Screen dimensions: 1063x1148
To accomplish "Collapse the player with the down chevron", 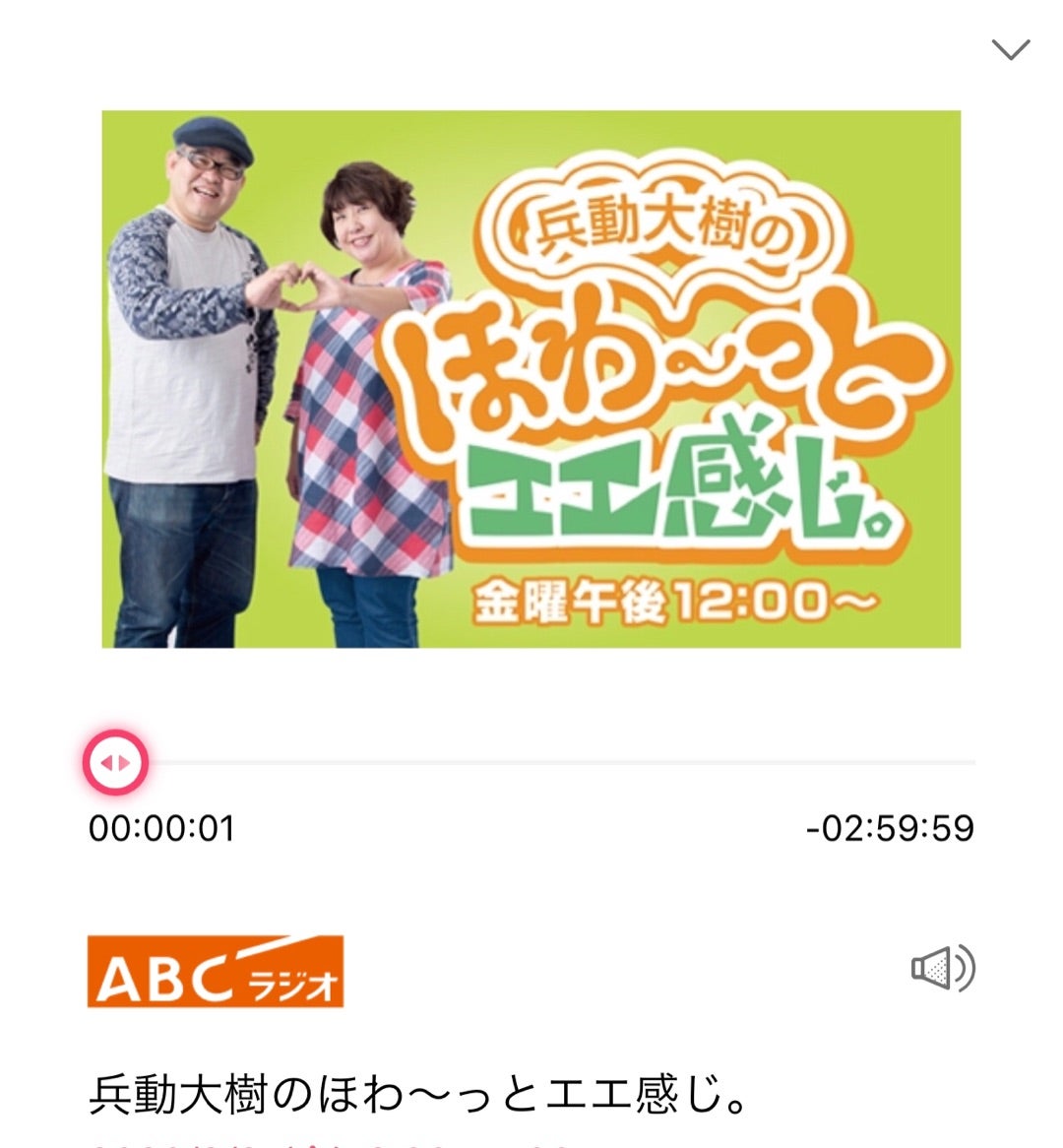I will 1010,49.
